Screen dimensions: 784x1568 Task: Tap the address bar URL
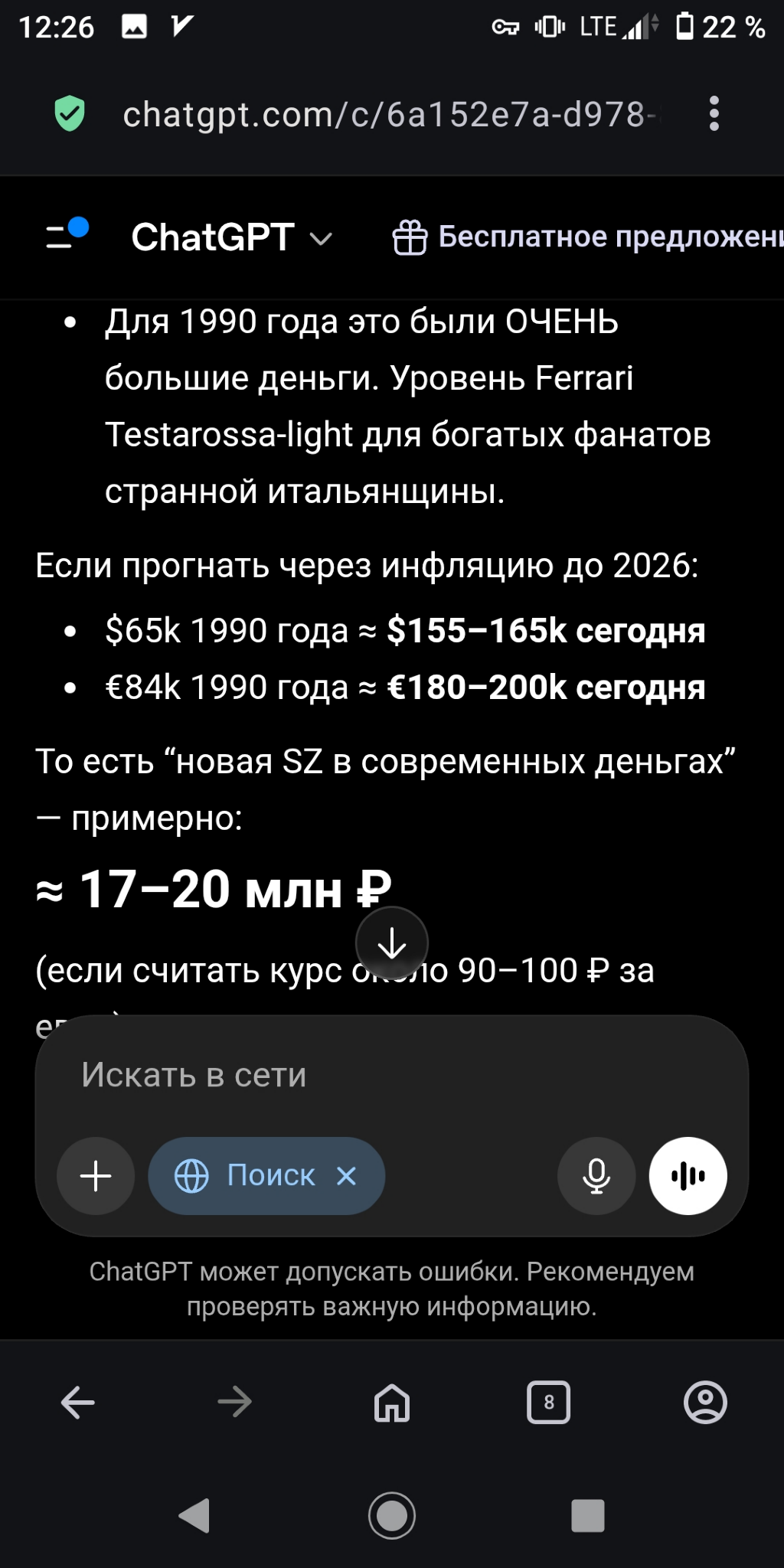coord(390,115)
